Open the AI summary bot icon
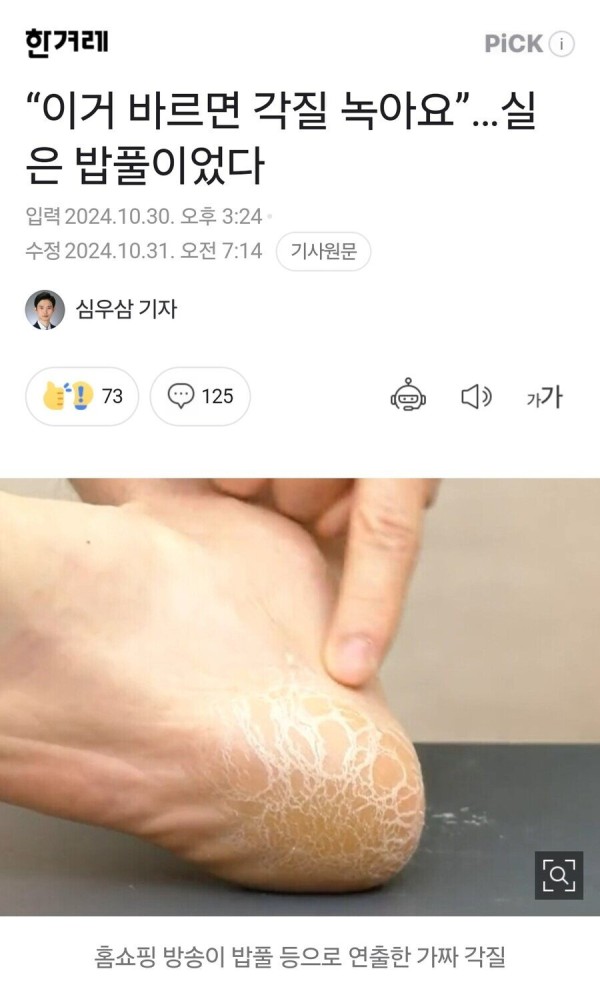Viewport: 600px width, 993px height. (x=408, y=396)
